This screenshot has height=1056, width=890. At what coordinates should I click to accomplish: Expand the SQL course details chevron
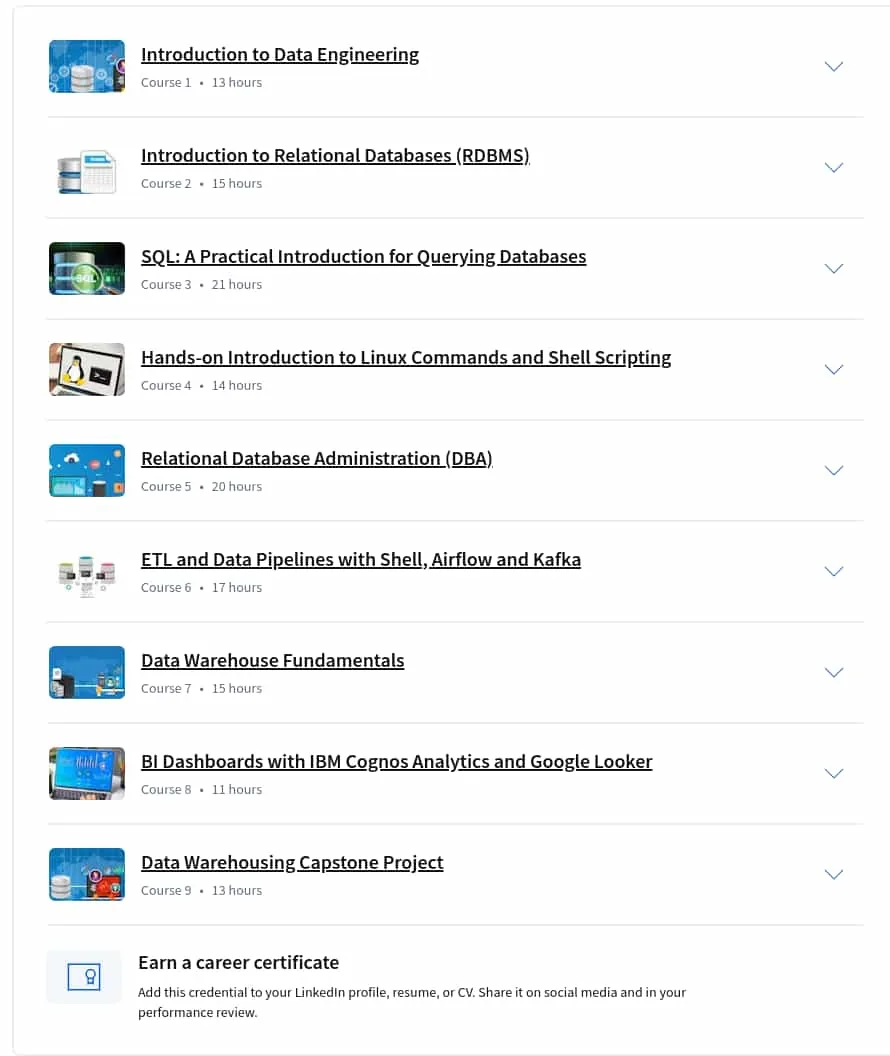tap(833, 268)
